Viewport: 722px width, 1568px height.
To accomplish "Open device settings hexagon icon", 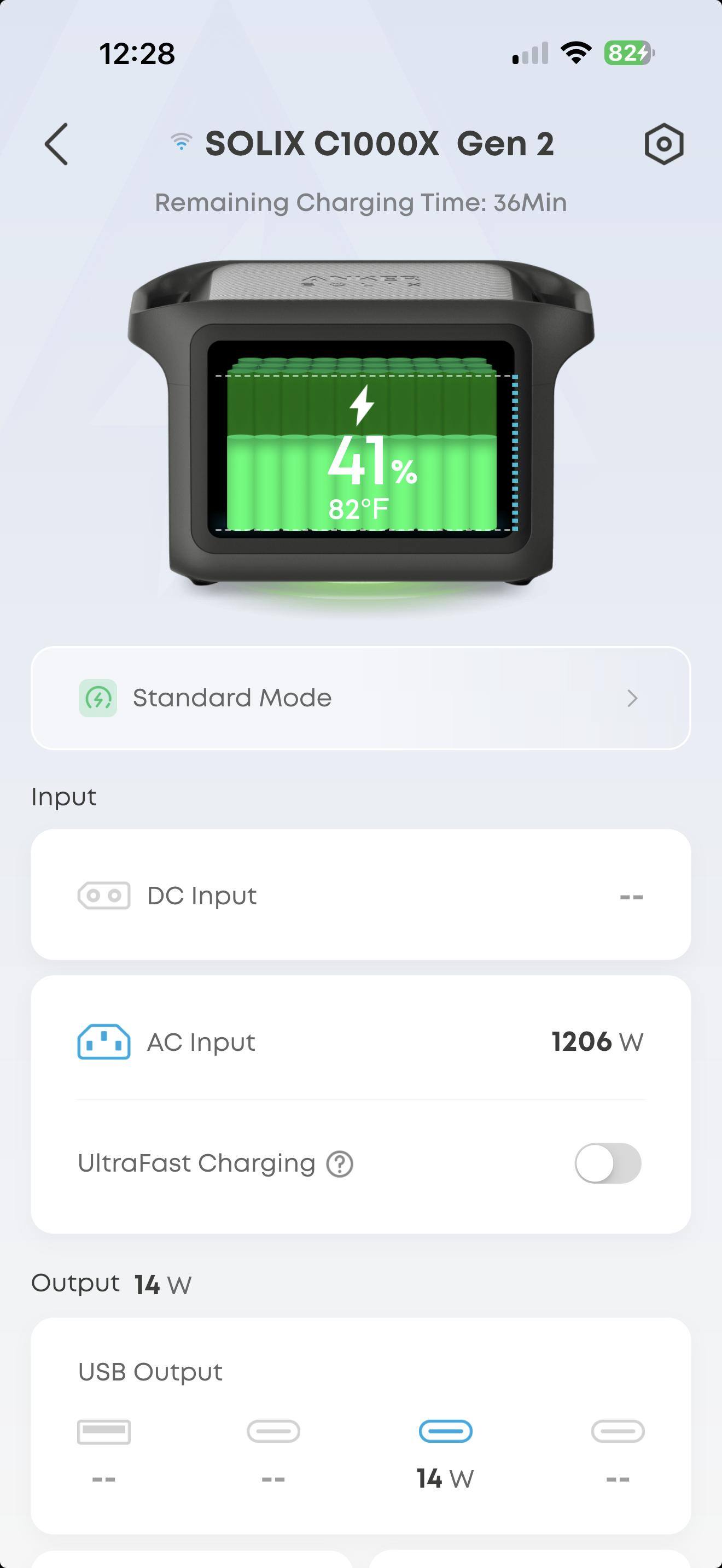I will pos(663,144).
